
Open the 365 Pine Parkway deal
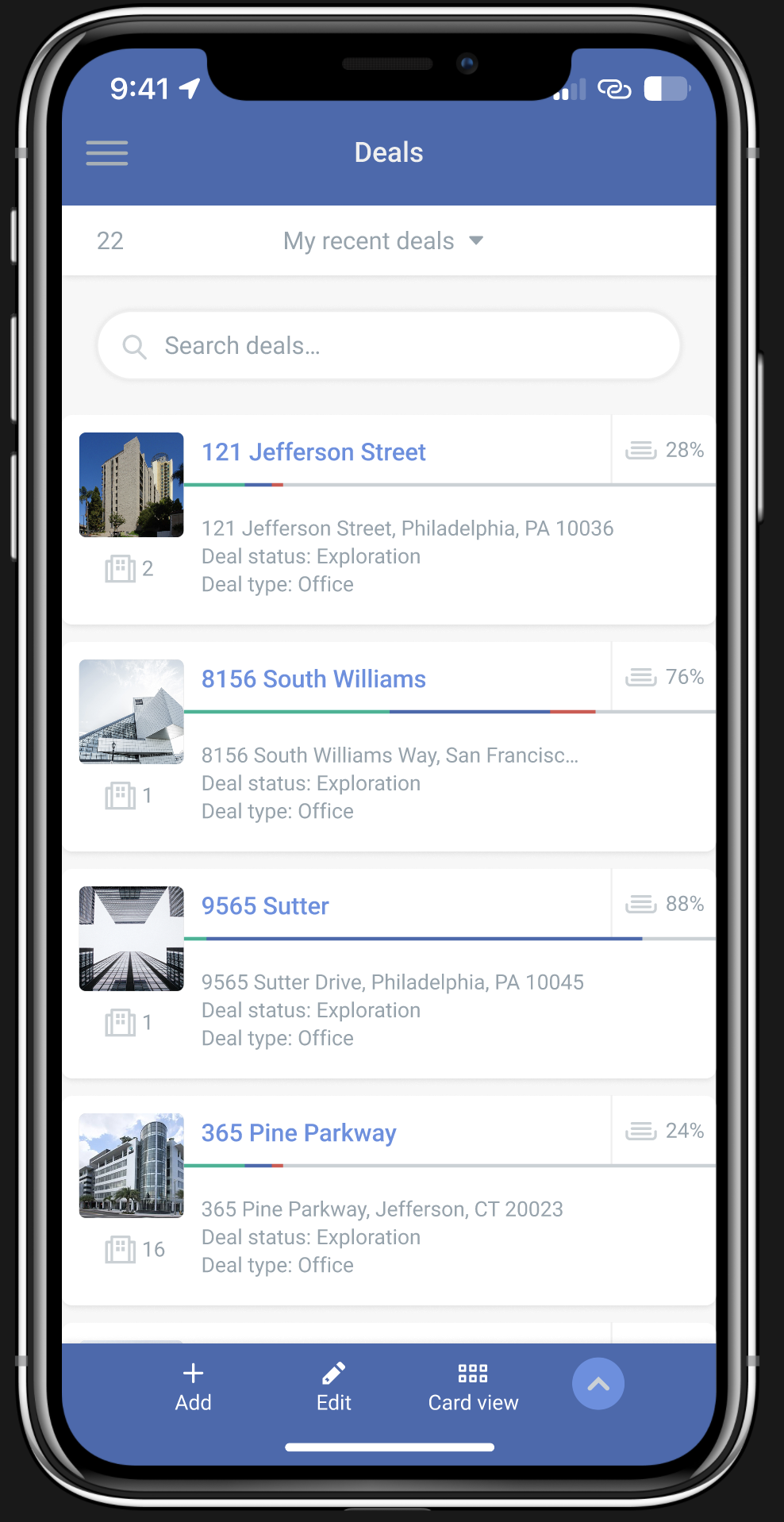pyautogui.click(x=298, y=1133)
